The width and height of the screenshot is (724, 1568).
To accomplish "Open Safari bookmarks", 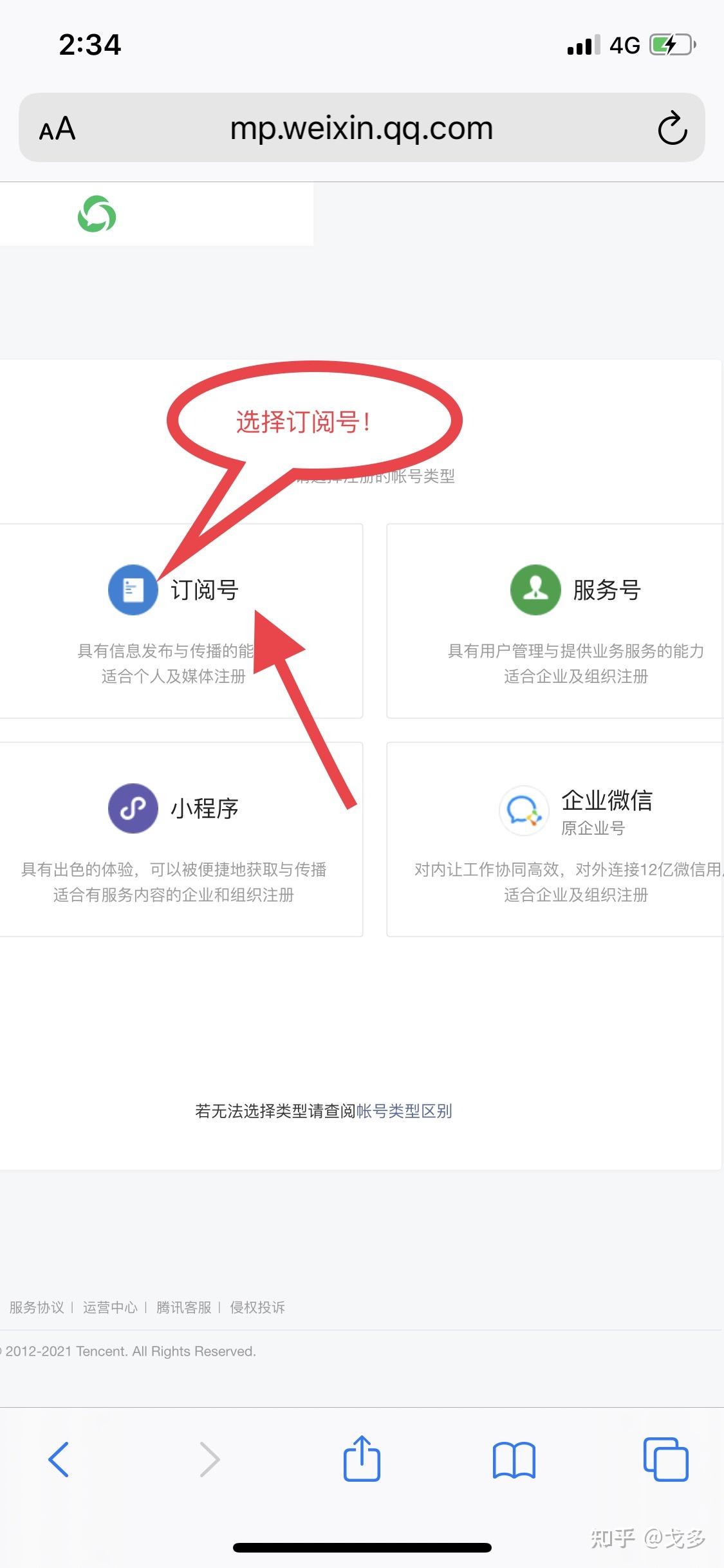I will coord(514,1459).
